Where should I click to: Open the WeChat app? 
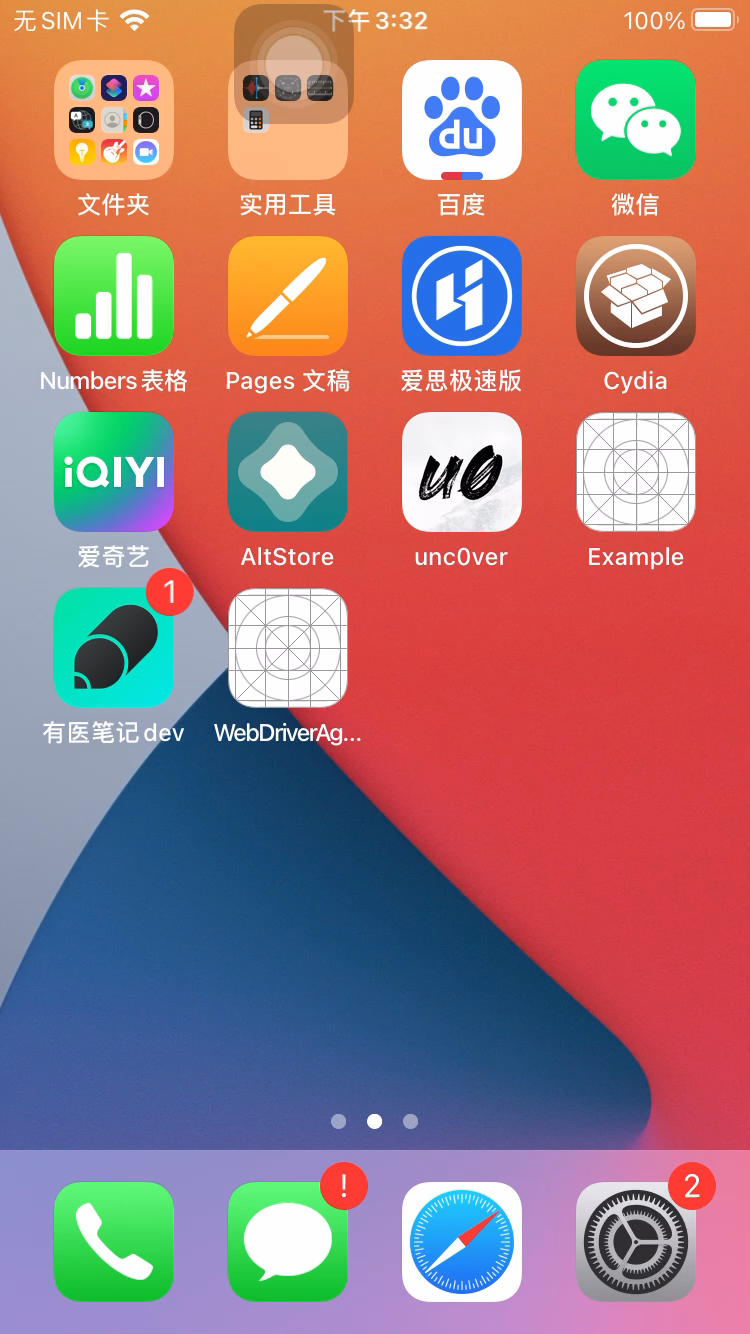coord(635,119)
